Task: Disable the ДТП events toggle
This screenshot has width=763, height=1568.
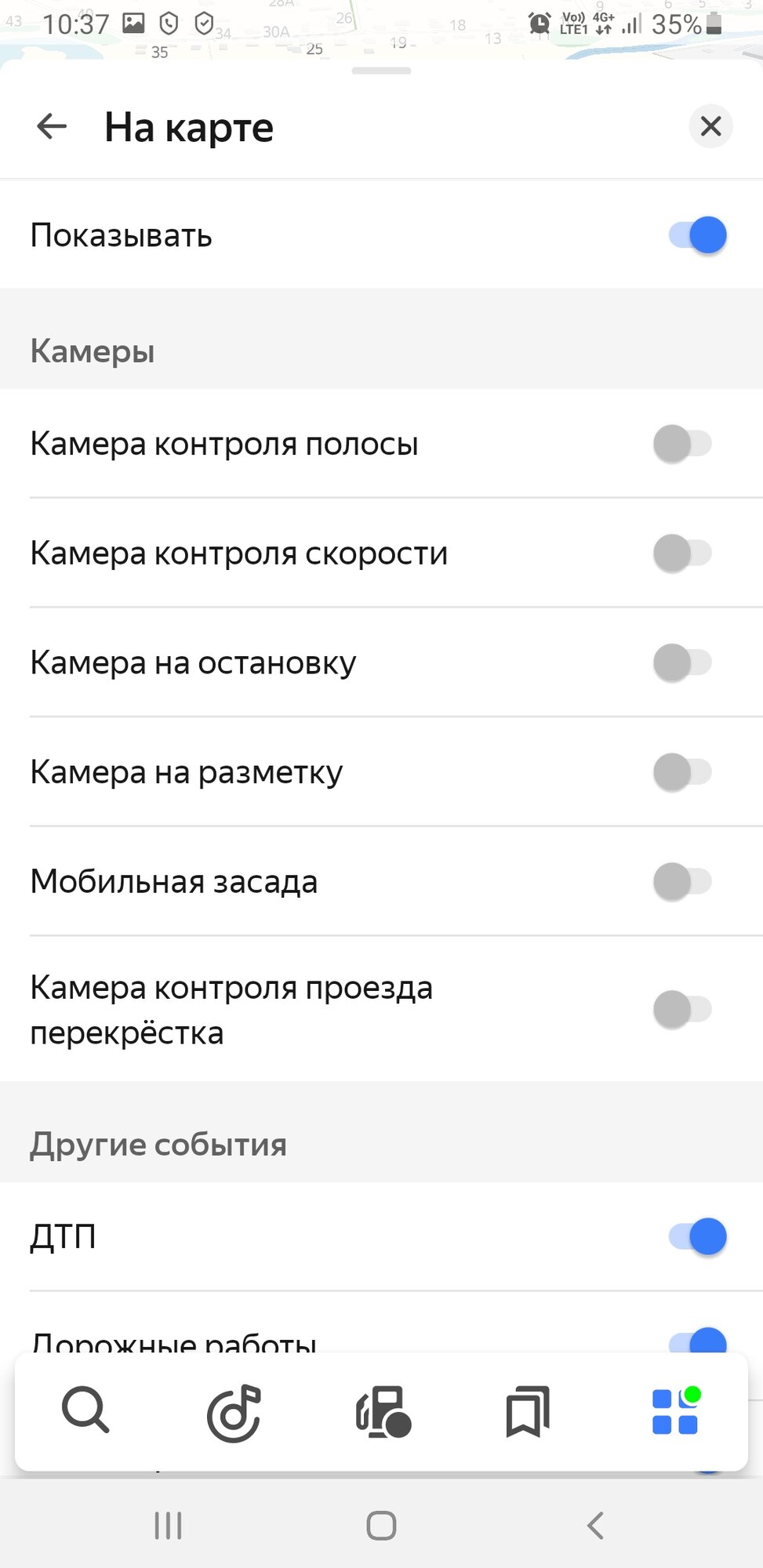Action: click(x=698, y=1237)
